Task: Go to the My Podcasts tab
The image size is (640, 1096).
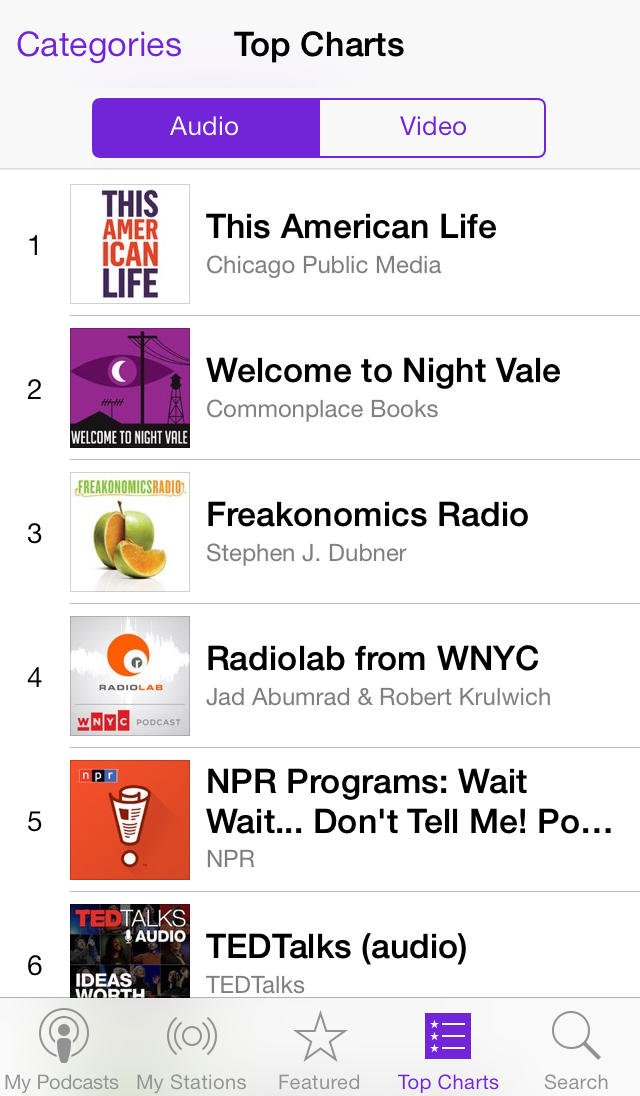Action: (x=62, y=1050)
